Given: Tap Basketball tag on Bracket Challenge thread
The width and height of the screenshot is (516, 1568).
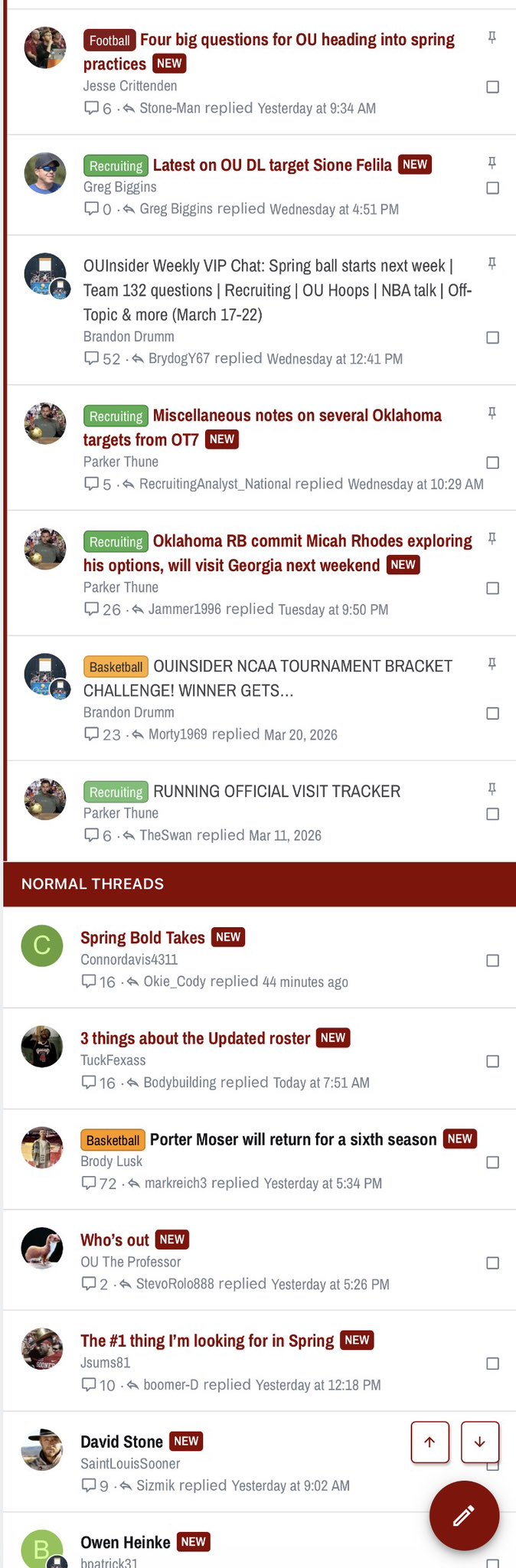Looking at the screenshot, I should coord(116,667).
